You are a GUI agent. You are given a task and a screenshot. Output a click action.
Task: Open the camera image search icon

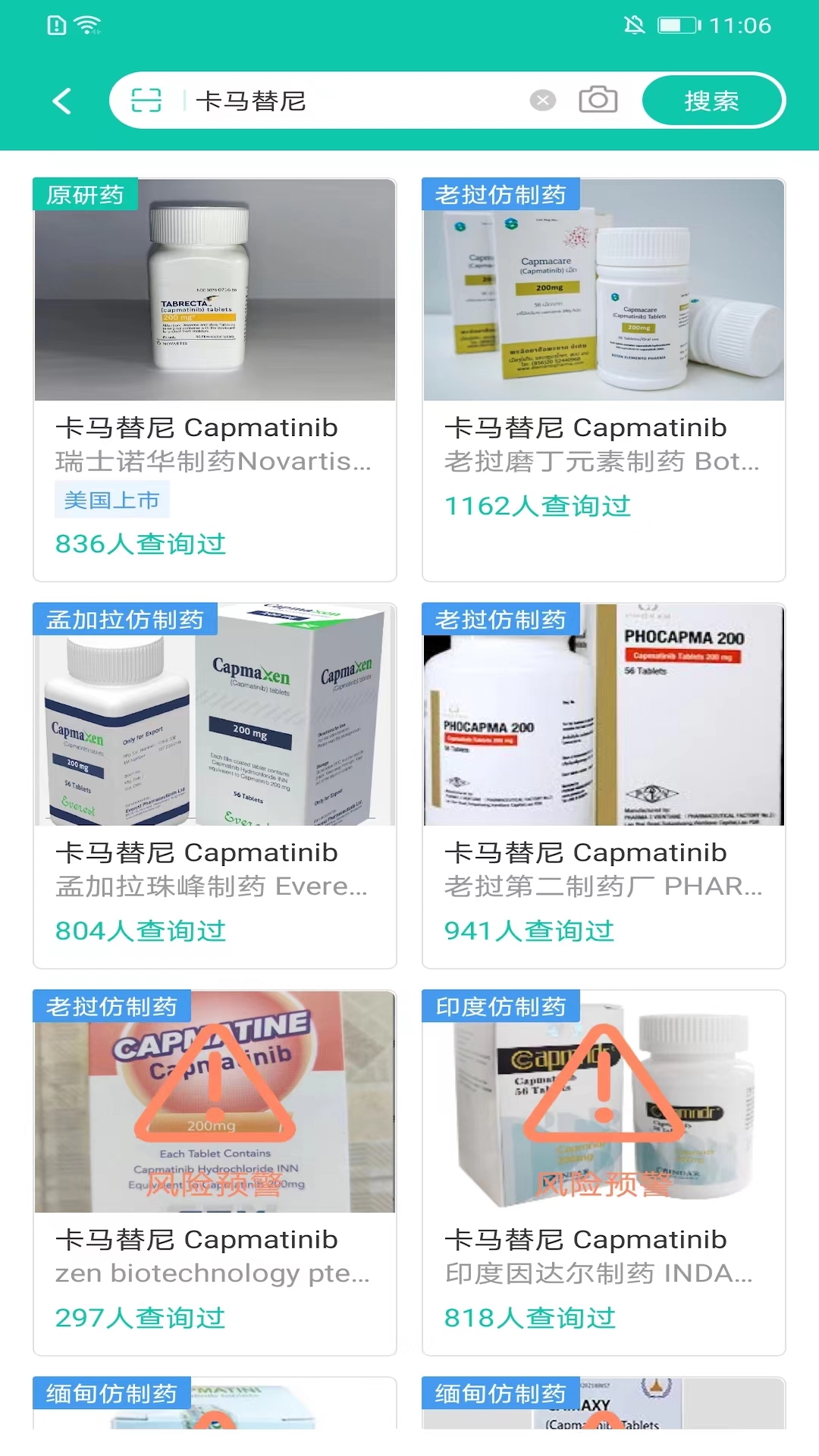[598, 100]
